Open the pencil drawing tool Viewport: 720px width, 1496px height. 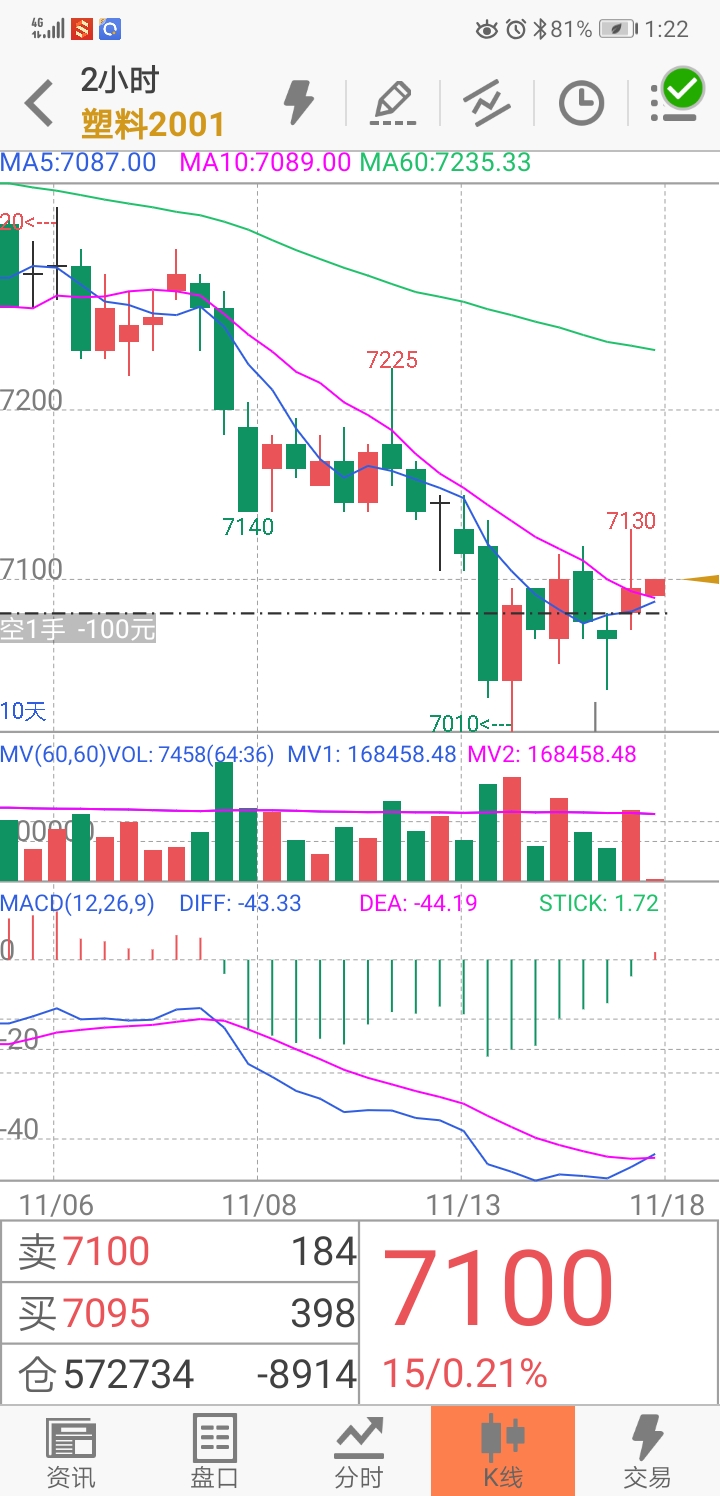[x=392, y=102]
